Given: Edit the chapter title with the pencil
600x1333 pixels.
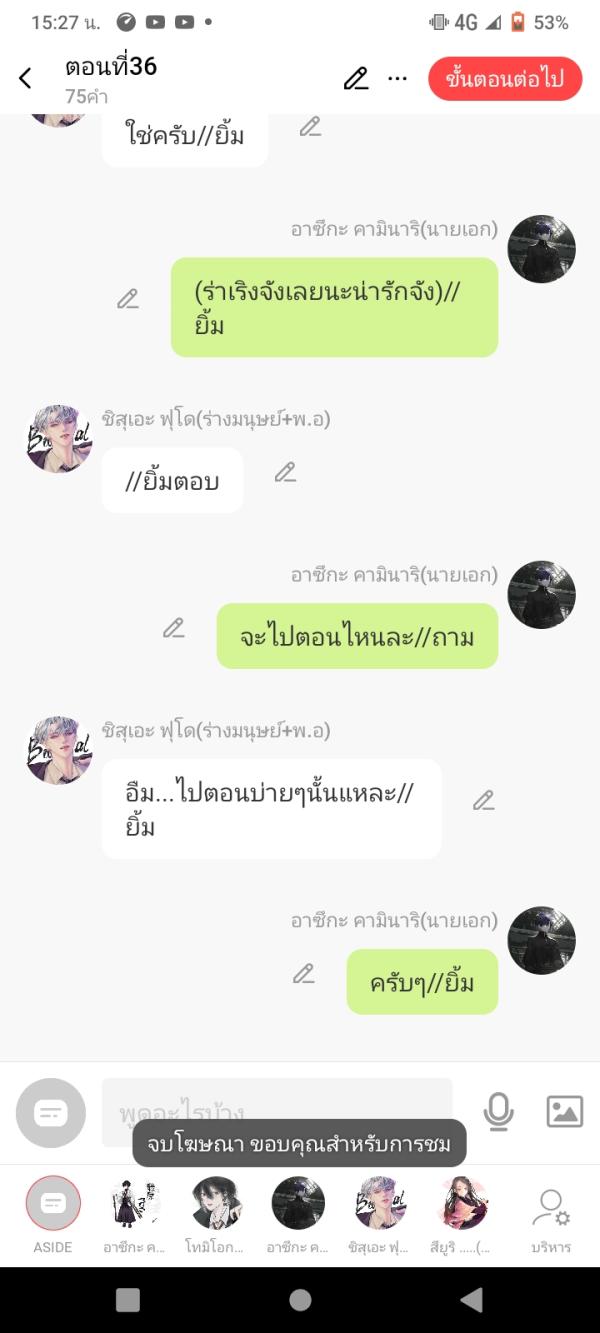Looking at the screenshot, I should click(x=356, y=79).
